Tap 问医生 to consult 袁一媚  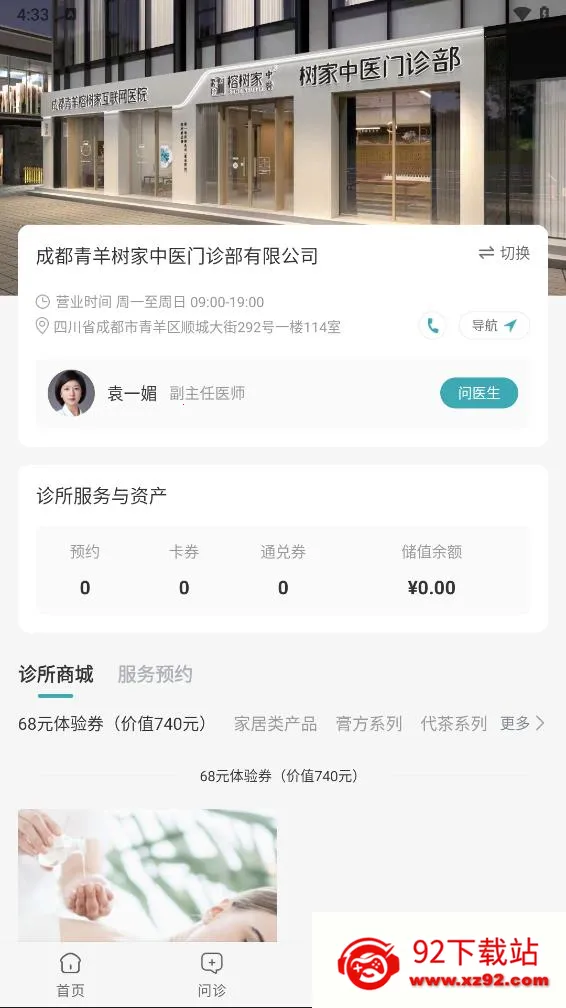coord(479,393)
